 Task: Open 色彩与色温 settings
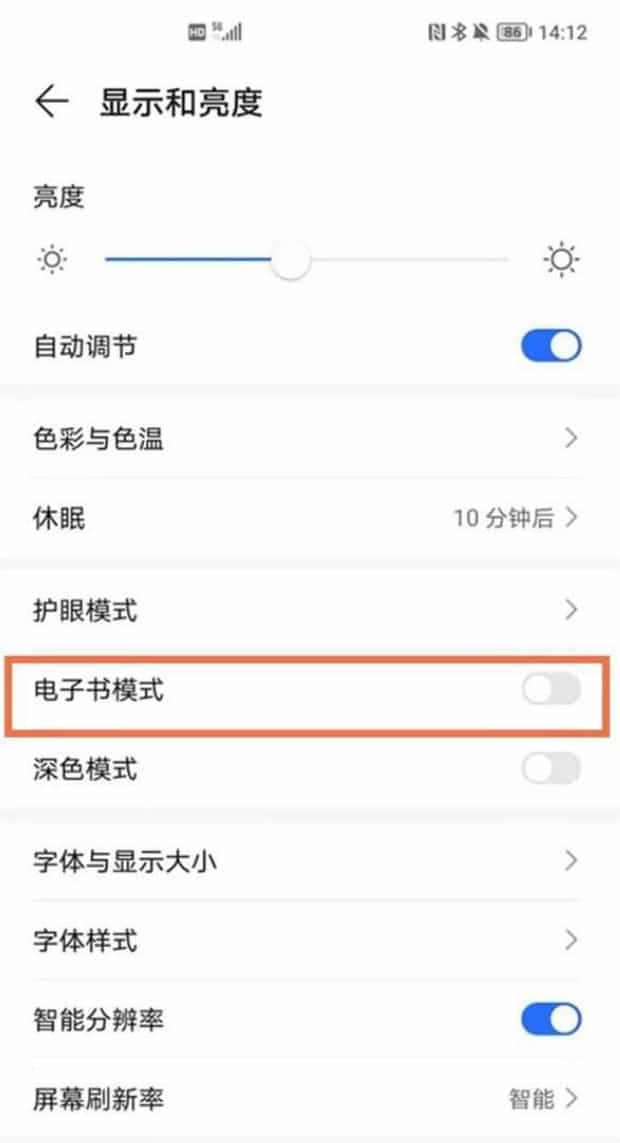click(310, 439)
